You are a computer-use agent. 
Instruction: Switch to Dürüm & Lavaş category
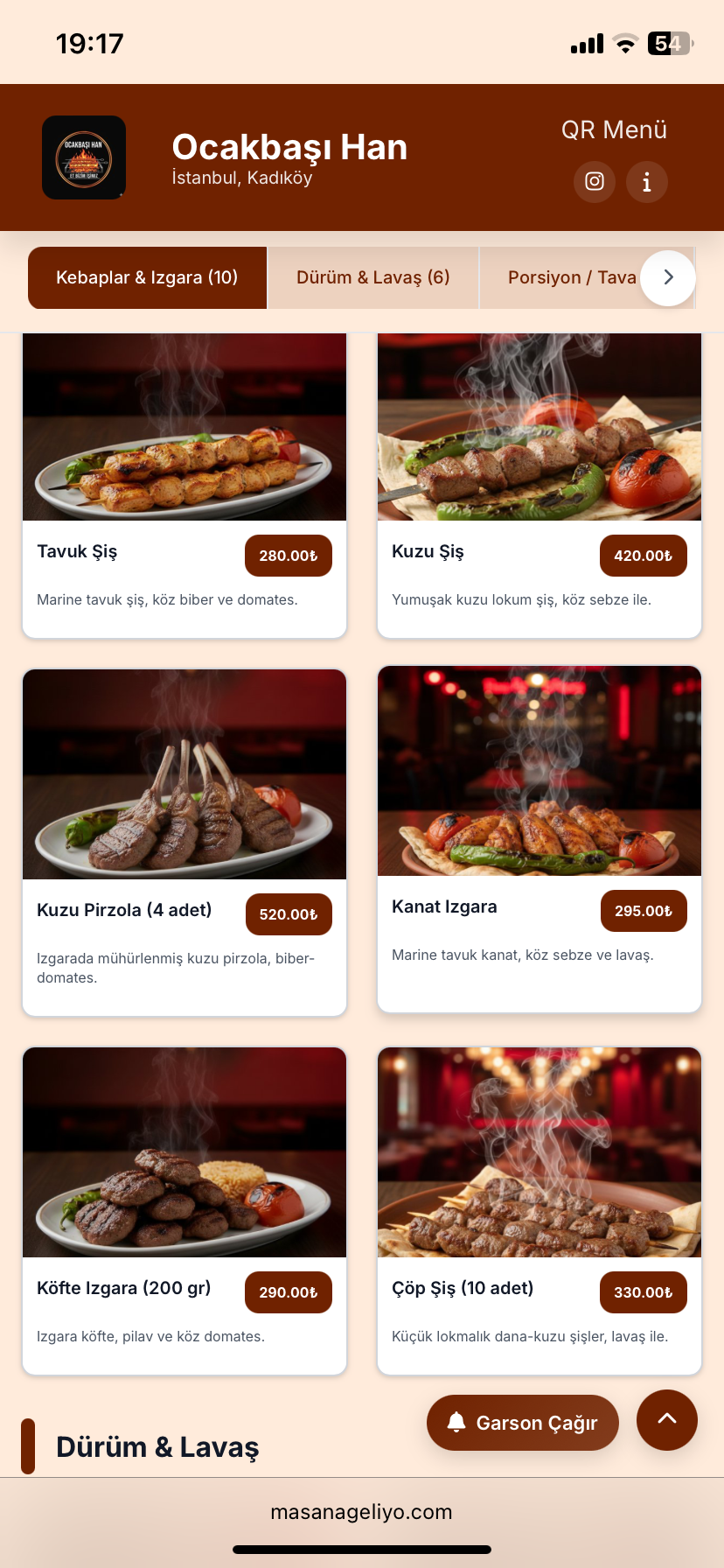[x=373, y=277]
